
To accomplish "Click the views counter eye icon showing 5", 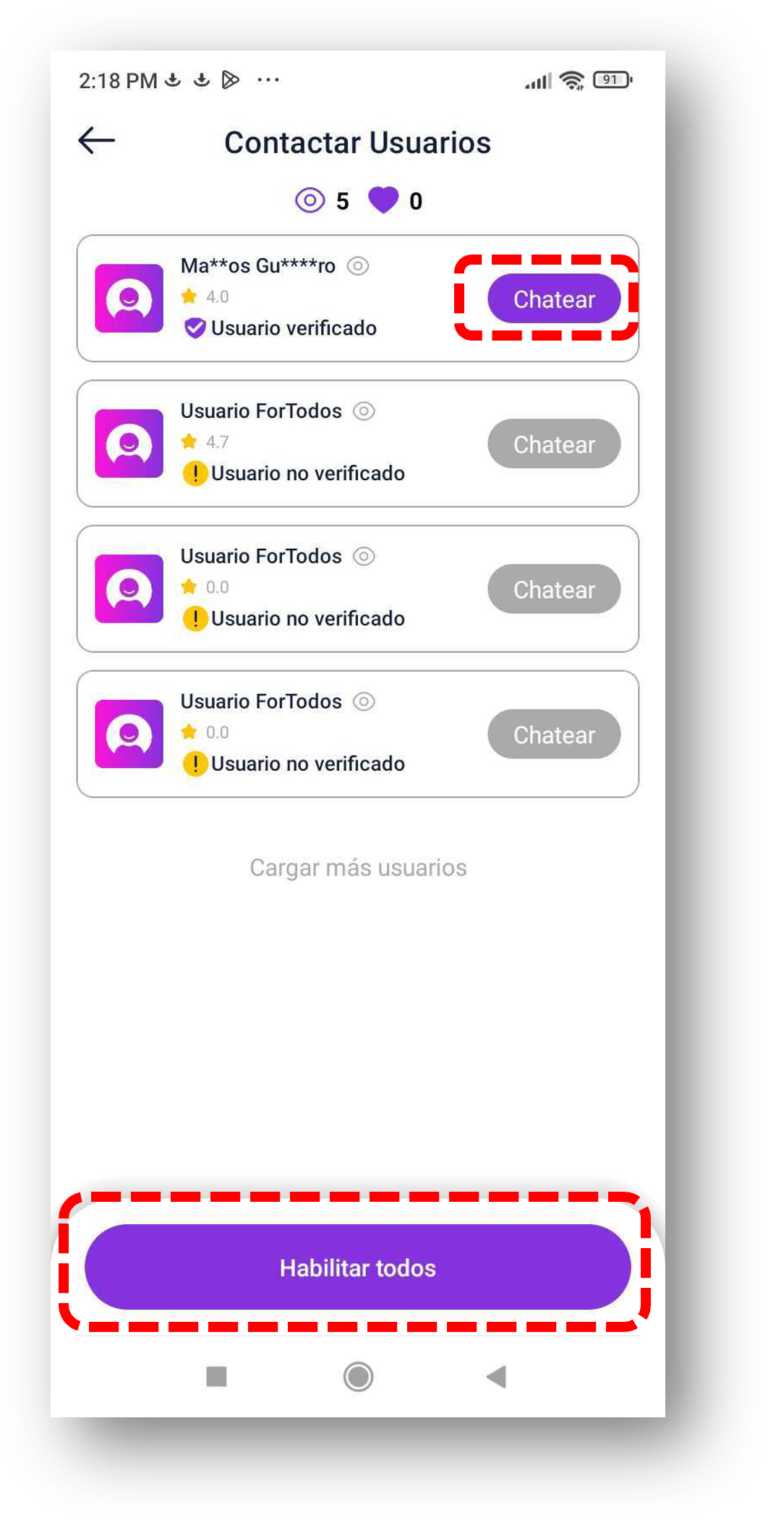I will [311, 200].
